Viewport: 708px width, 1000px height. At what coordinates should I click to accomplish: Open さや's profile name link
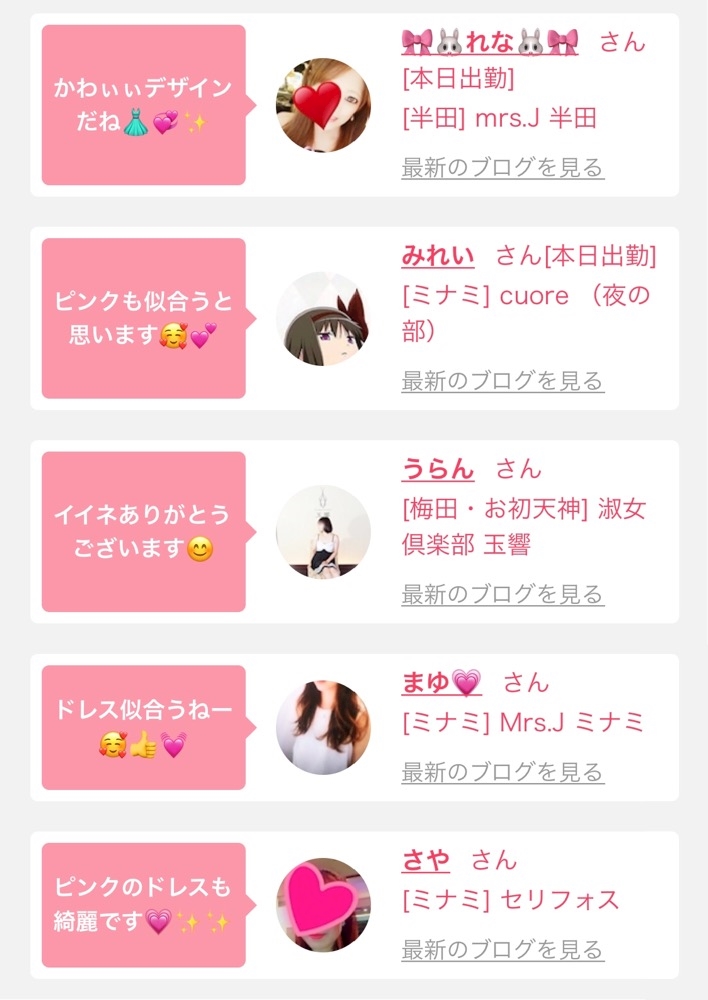[x=425, y=860]
